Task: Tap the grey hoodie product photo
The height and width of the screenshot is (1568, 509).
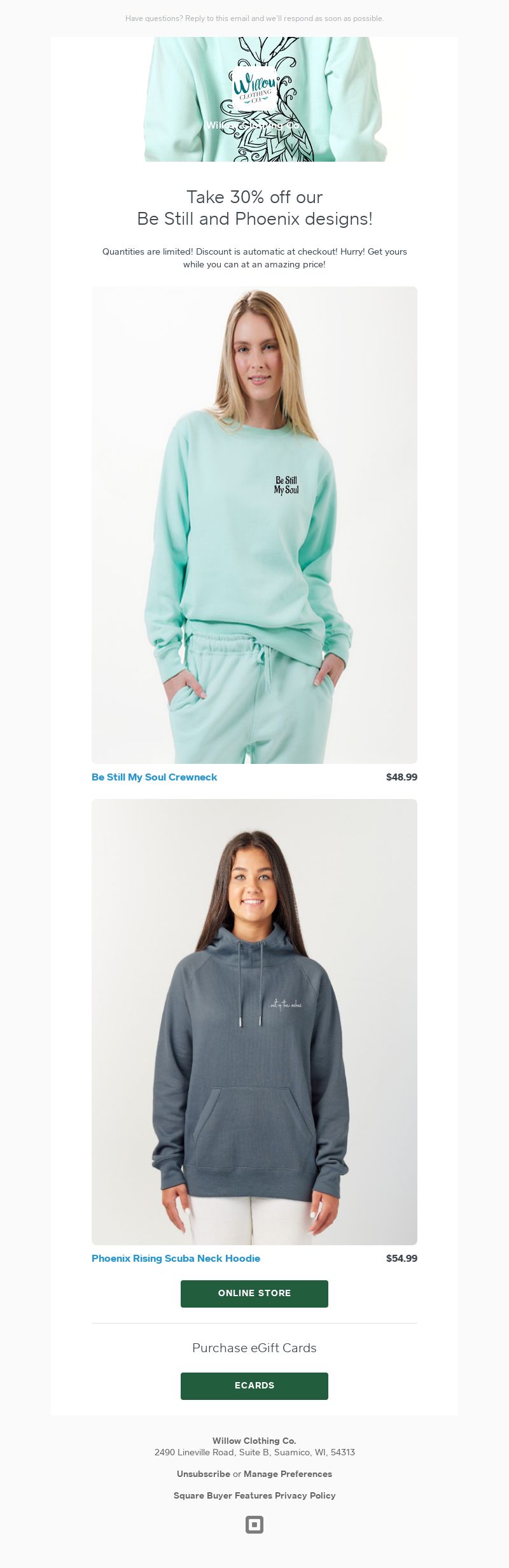Action: point(254,1021)
